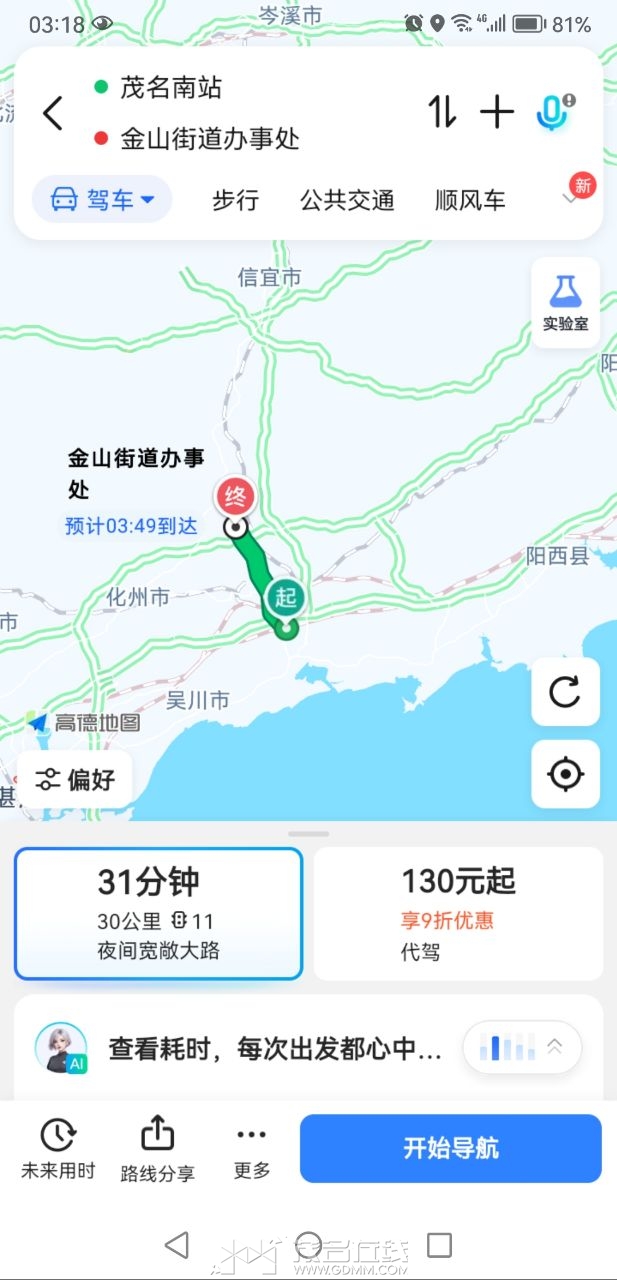Open the 实验室 lab feature
Image resolution: width=617 pixels, height=1280 pixels.
(x=566, y=302)
